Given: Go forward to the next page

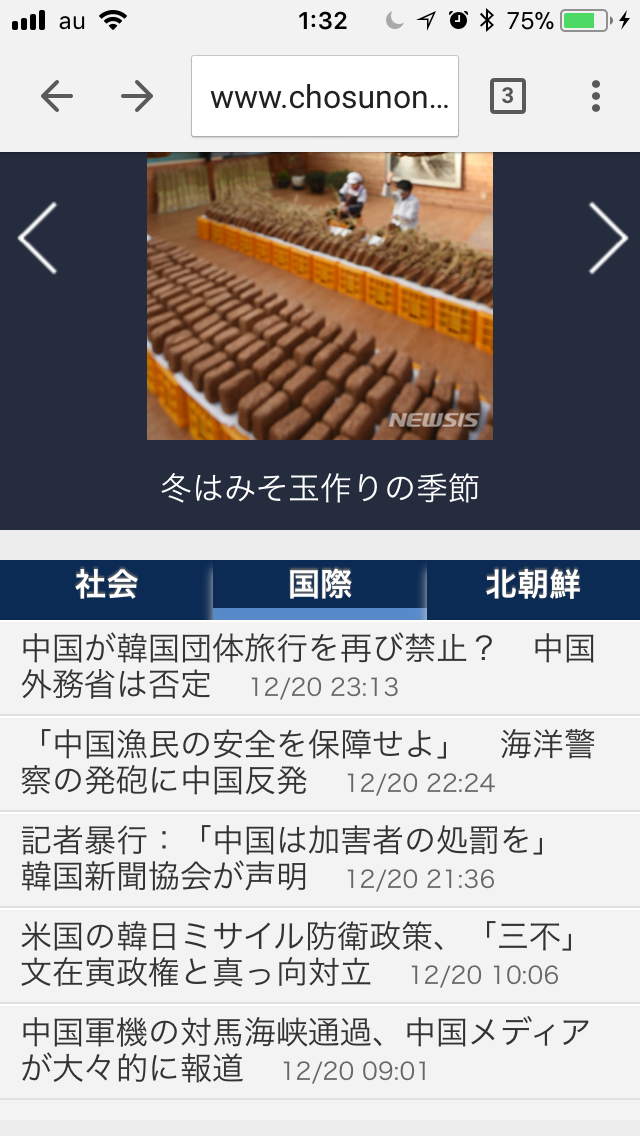Looking at the screenshot, I should 137,96.
